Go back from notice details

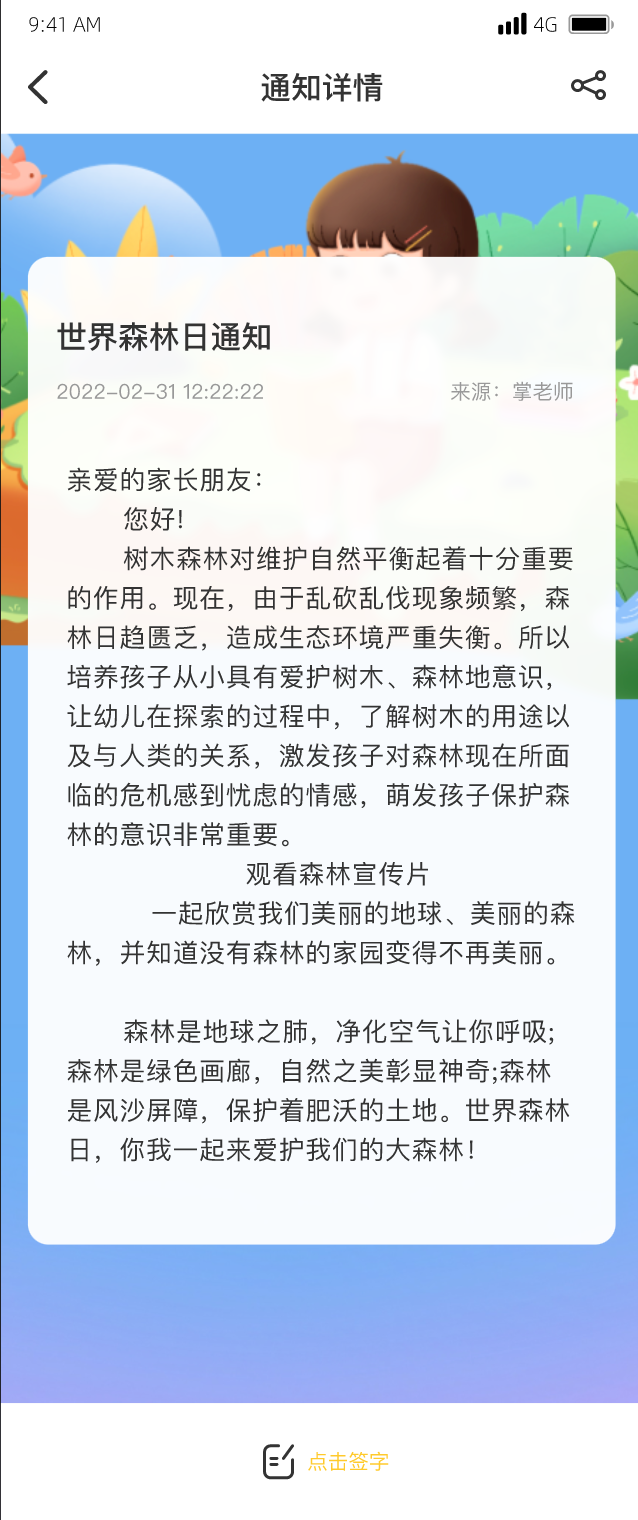coord(38,88)
